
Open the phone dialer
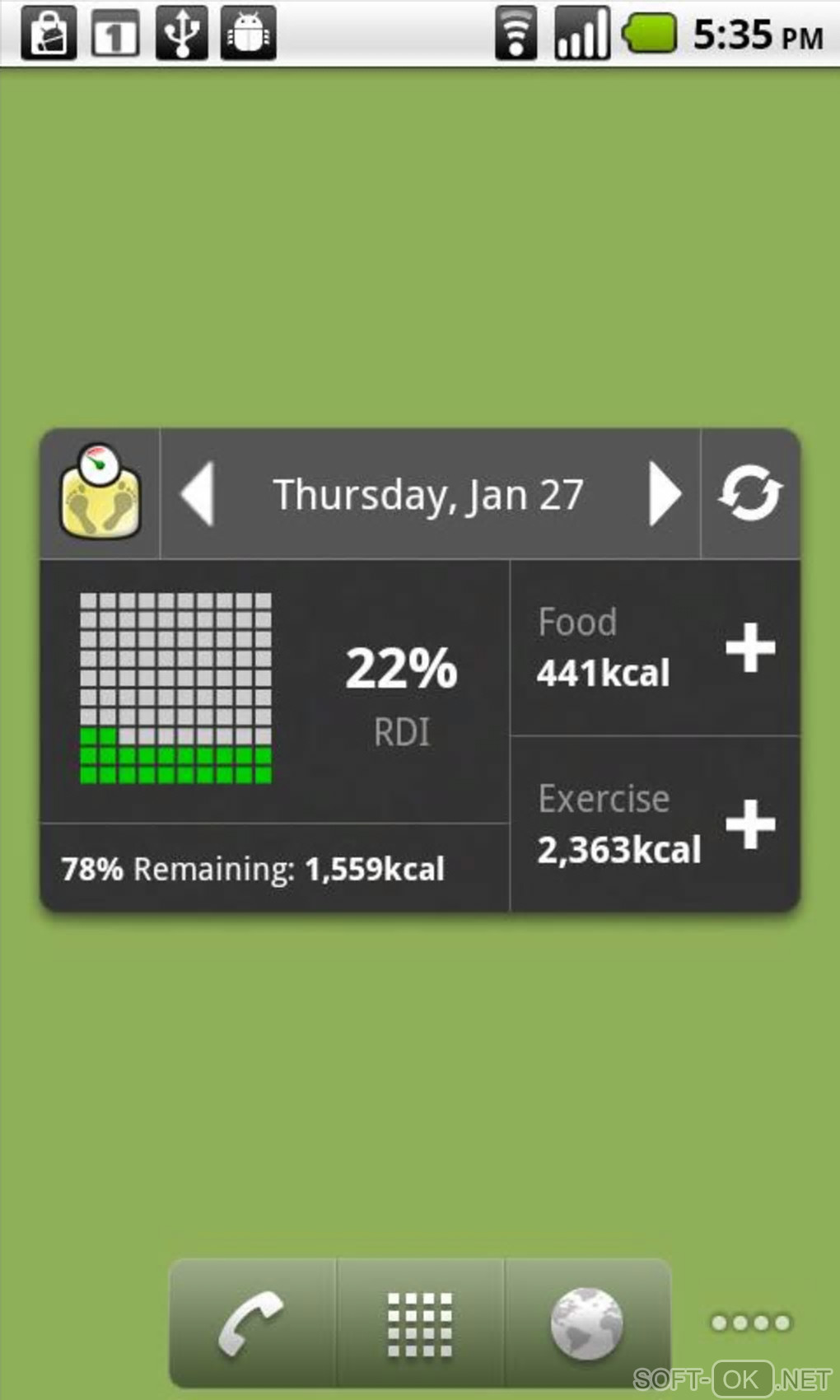tap(252, 1323)
